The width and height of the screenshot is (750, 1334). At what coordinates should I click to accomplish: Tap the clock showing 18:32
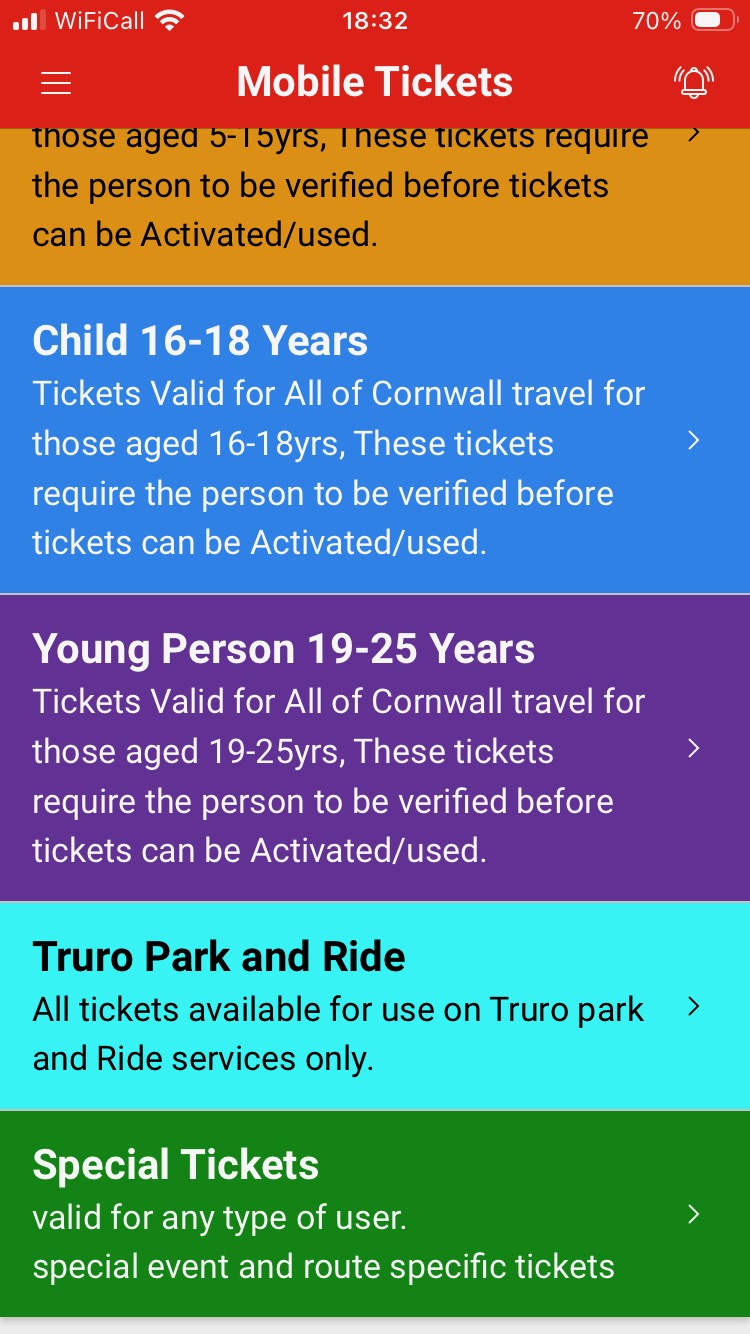click(375, 20)
